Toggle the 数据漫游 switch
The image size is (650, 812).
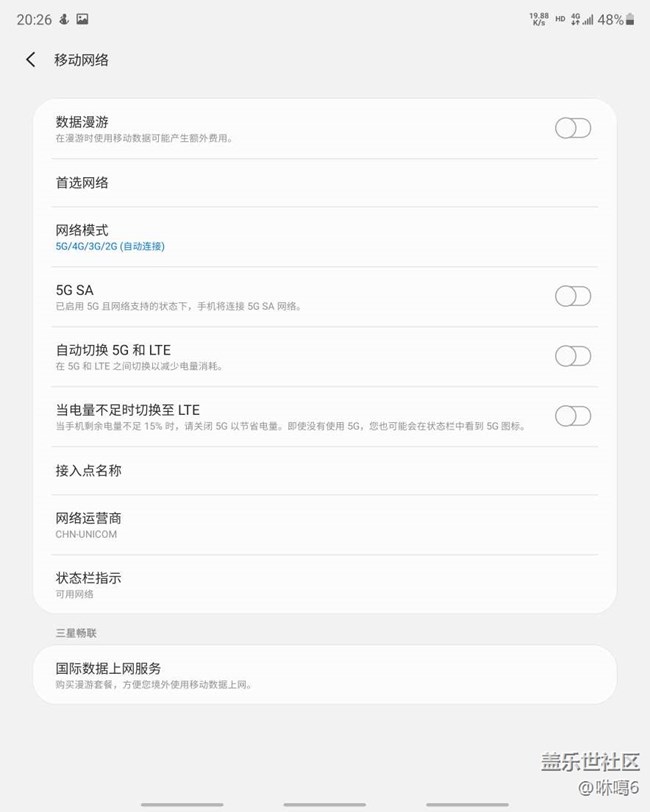[x=572, y=128]
